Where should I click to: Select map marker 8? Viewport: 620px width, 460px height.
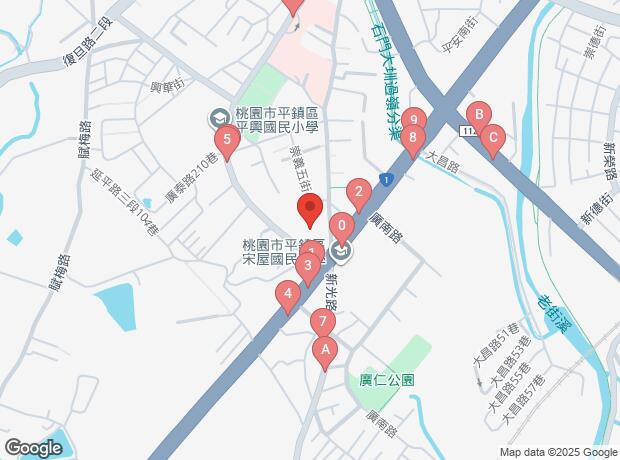(x=413, y=141)
